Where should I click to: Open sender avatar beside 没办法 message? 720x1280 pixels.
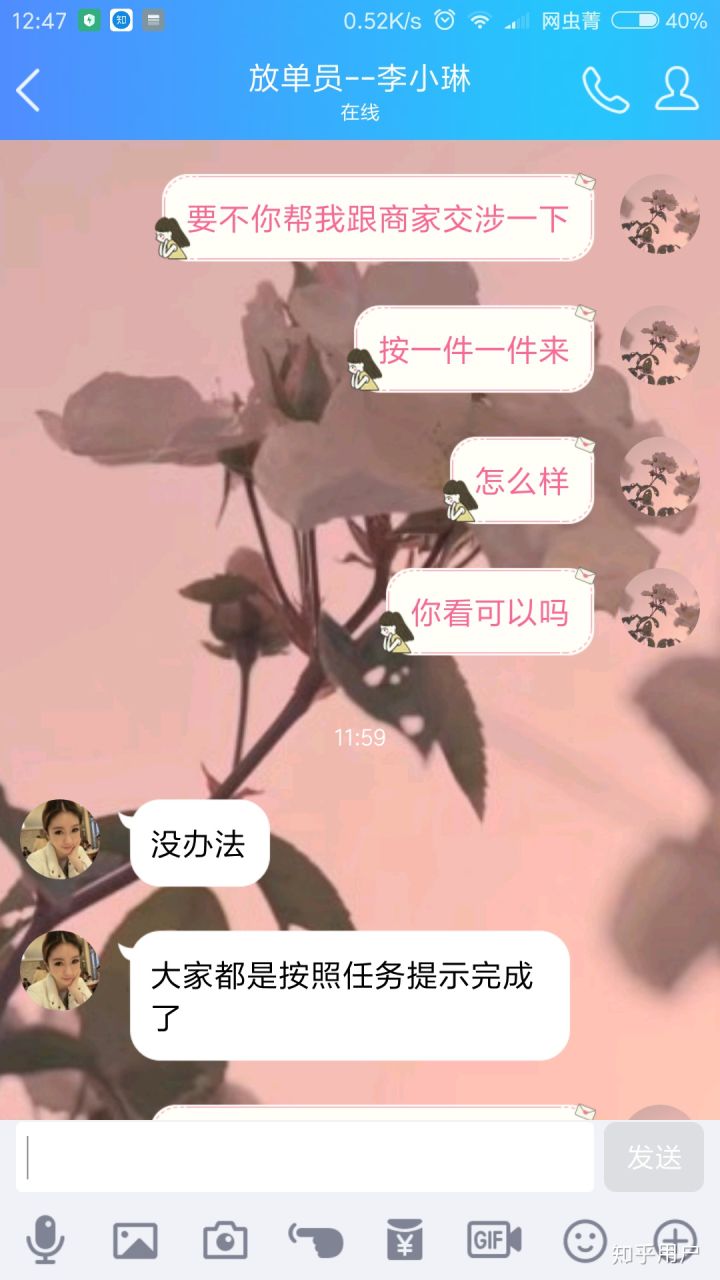tap(61, 840)
